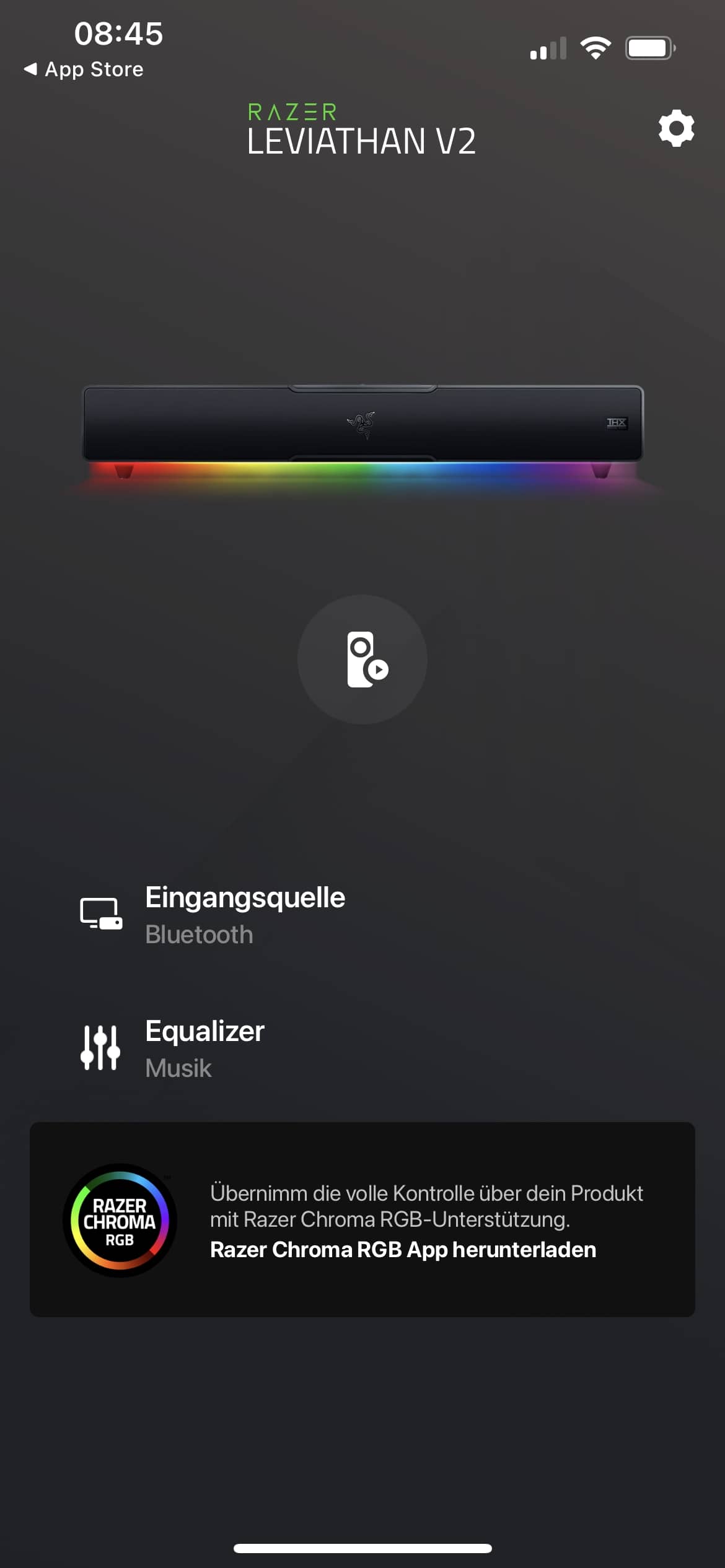The height and width of the screenshot is (1568, 725).
Task: Tap Razer Chroma RGB App herunterladen
Action: point(403,1250)
